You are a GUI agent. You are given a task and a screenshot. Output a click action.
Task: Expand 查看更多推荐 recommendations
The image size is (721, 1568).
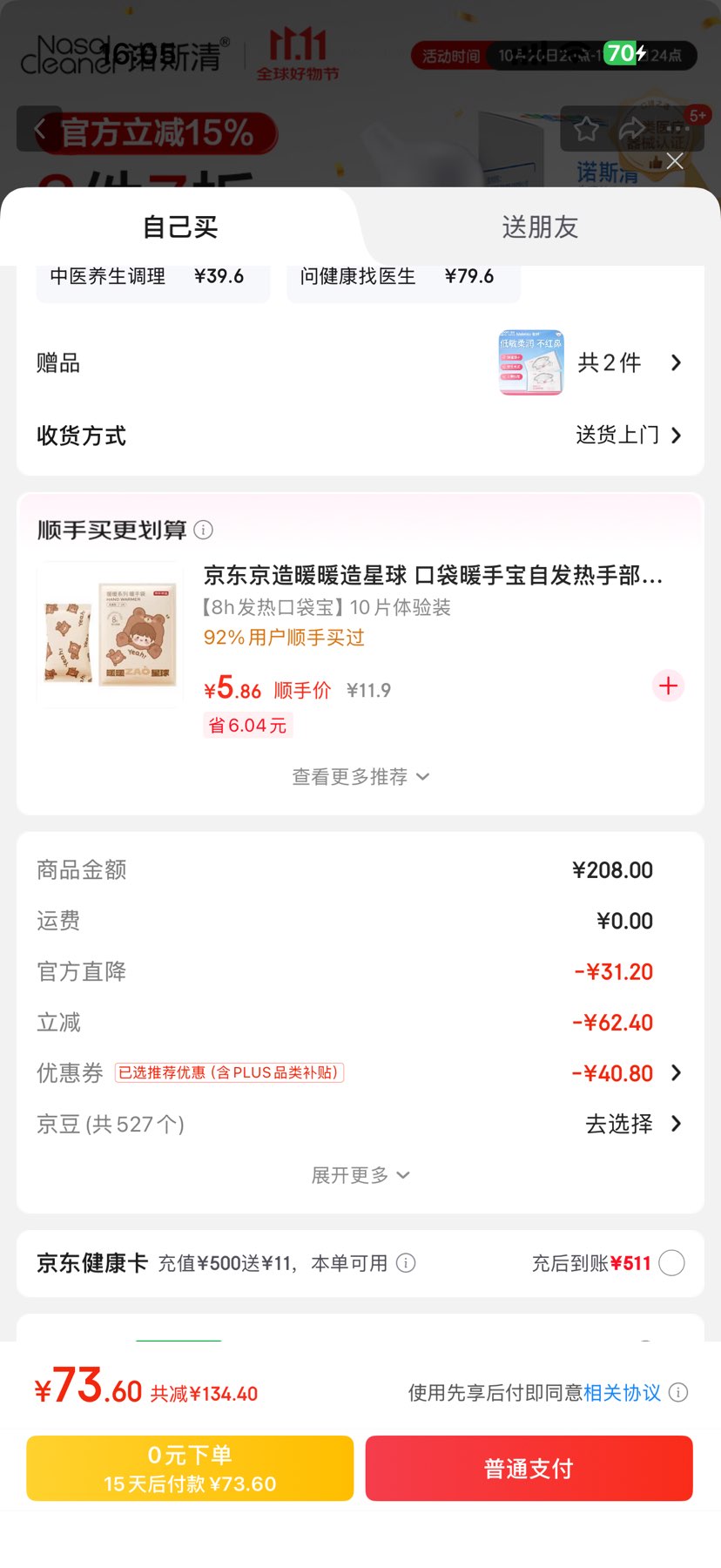coord(360,776)
